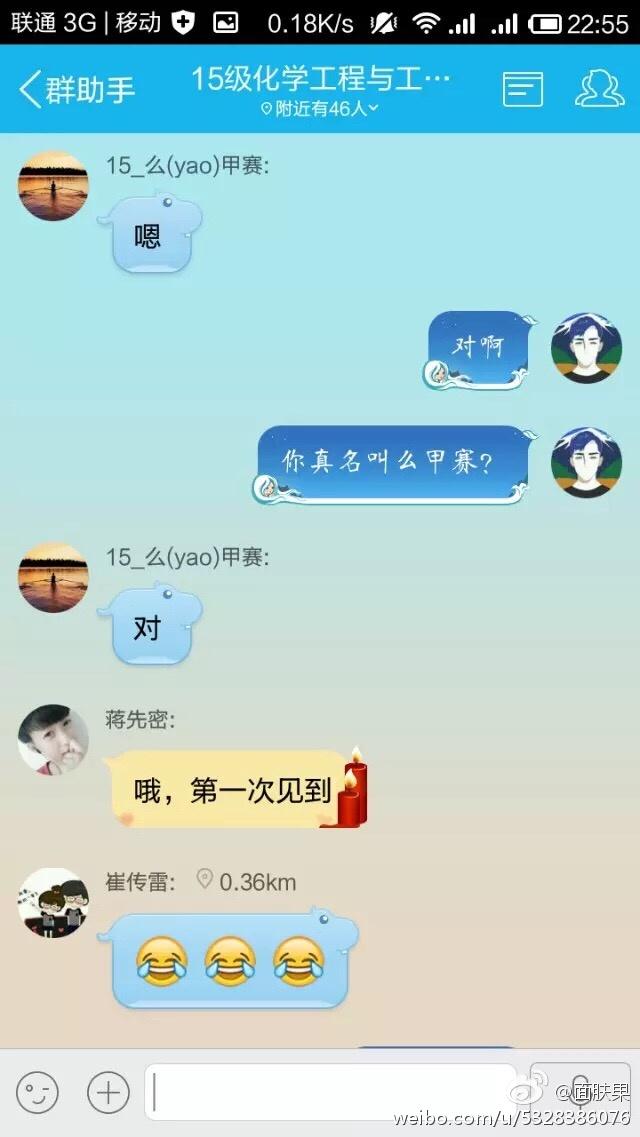Open the plus attachment menu

(108, 1092)
